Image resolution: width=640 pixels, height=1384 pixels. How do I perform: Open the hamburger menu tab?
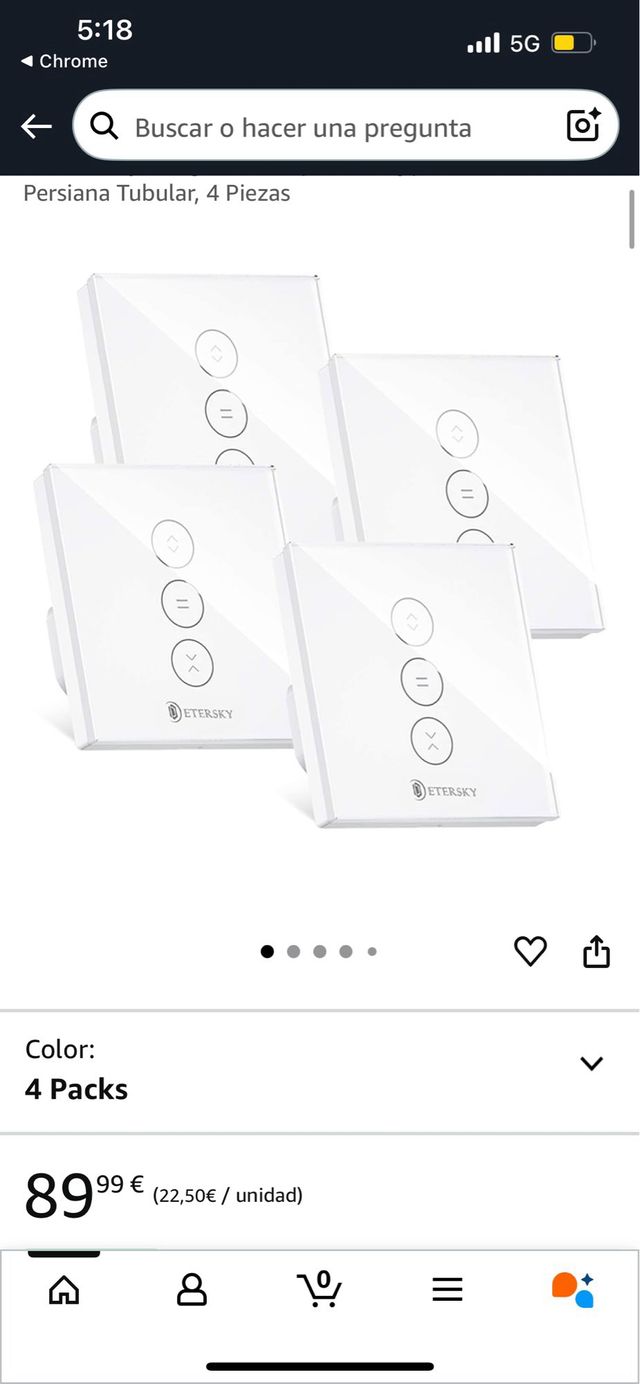click(447, 1289)
